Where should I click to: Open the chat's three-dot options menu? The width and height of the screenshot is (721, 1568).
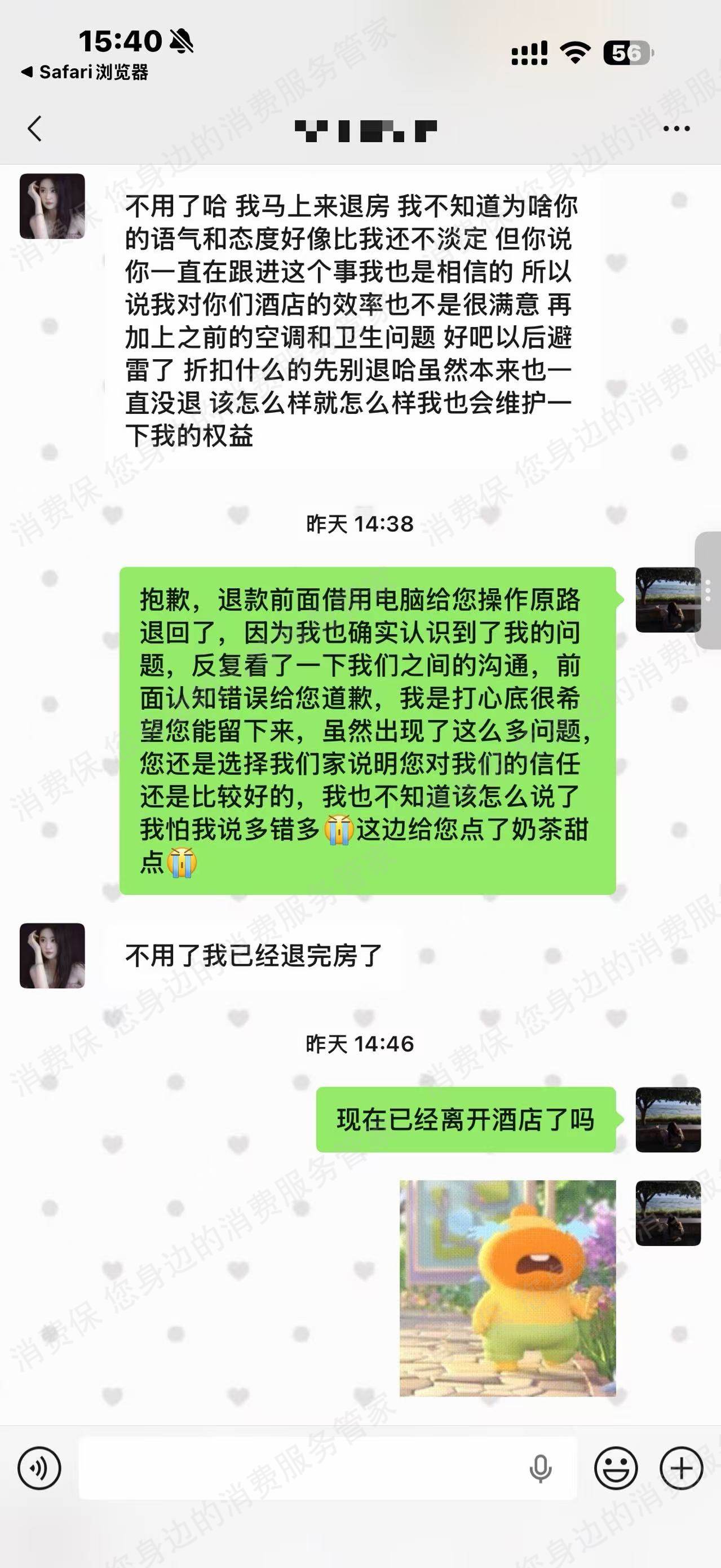click(x=676, y=129)
